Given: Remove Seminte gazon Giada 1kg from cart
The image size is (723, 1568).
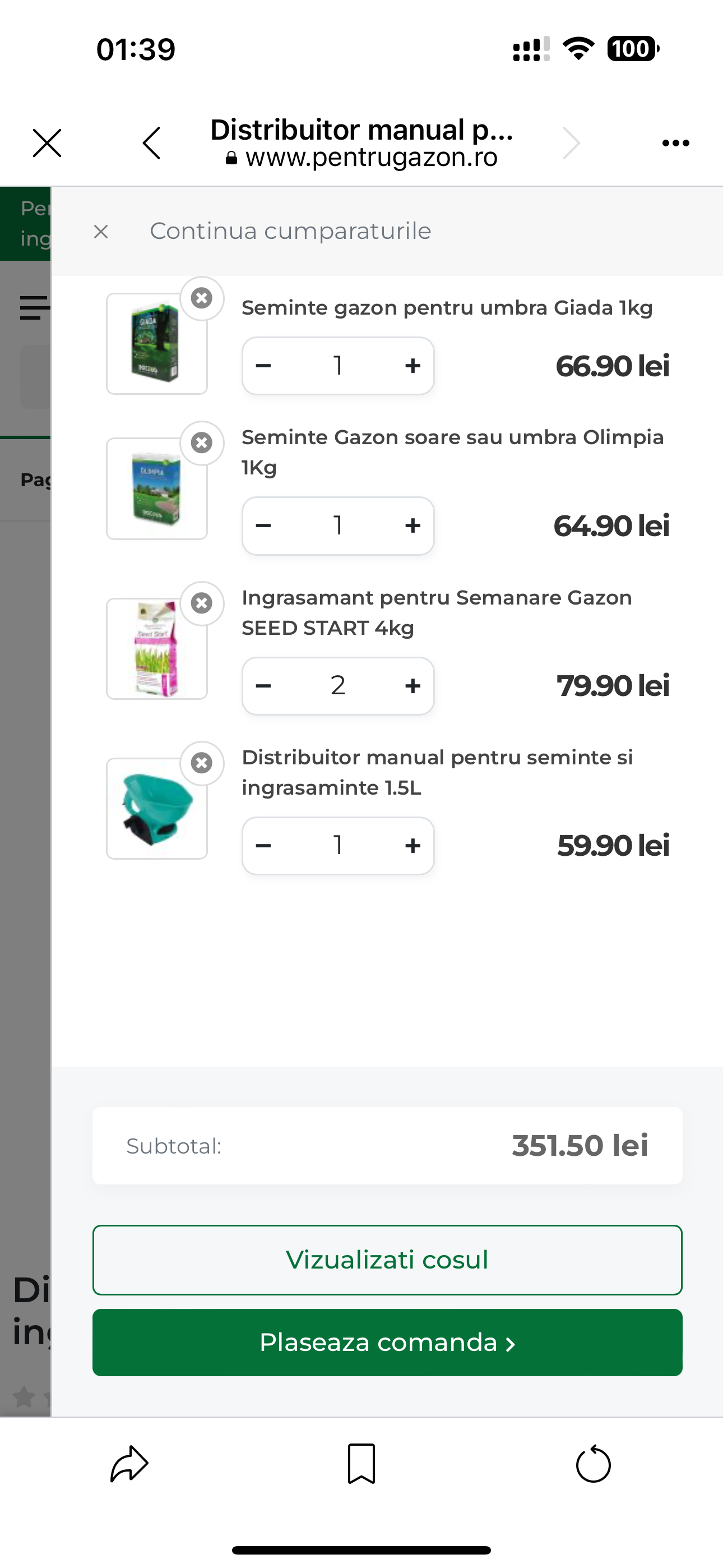Looking at the screenshot, I should 201,298.
